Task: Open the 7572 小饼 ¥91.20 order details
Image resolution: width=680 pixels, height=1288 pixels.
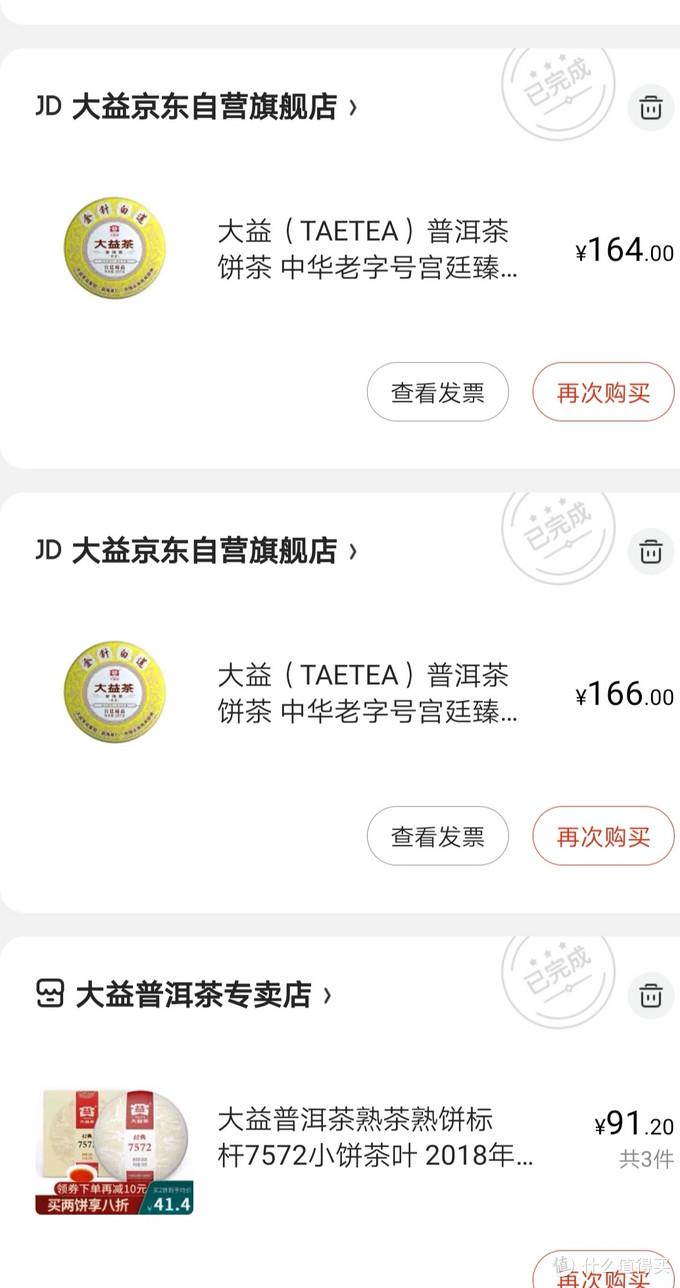Action: tap(375, 1138)
